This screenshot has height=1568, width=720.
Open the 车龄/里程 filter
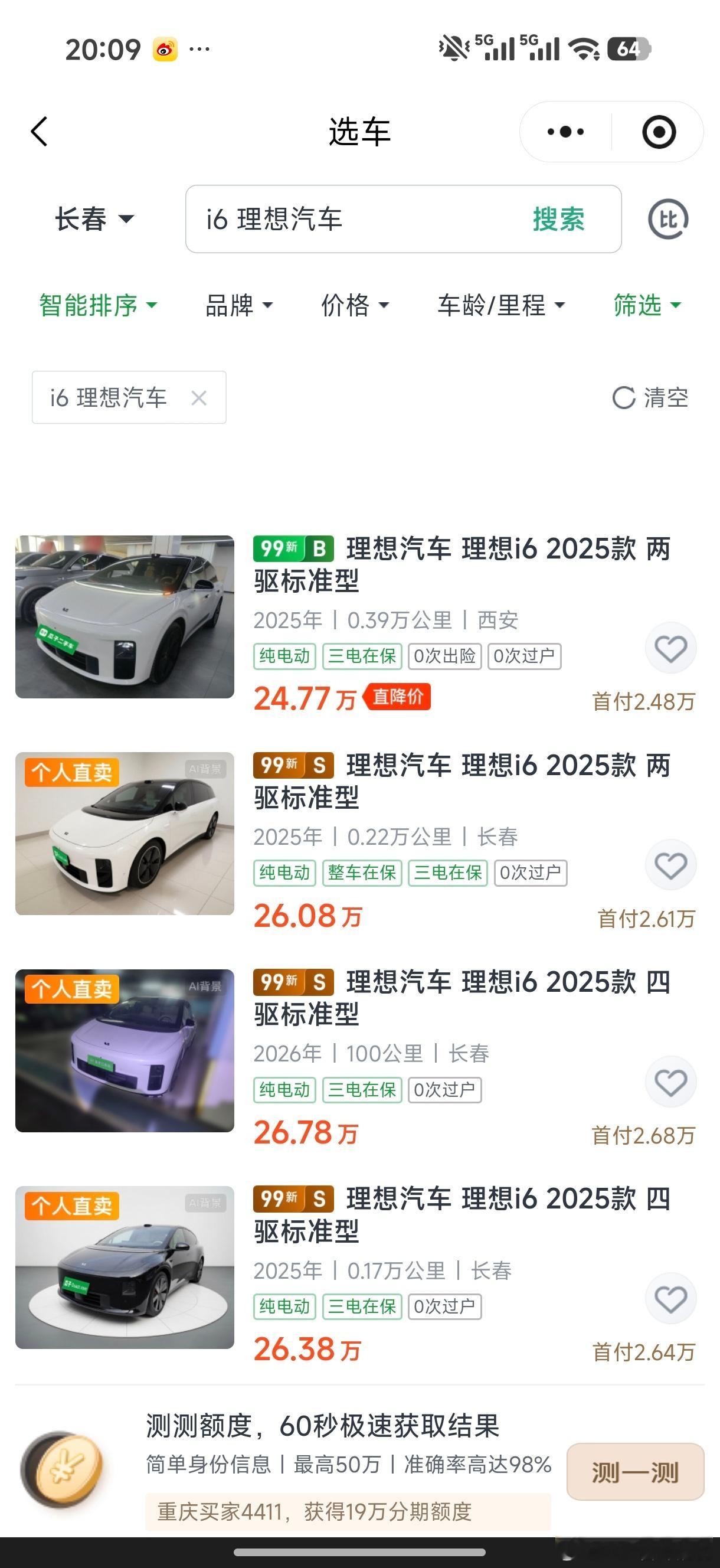pyautogui.click(x=501, y=305)
